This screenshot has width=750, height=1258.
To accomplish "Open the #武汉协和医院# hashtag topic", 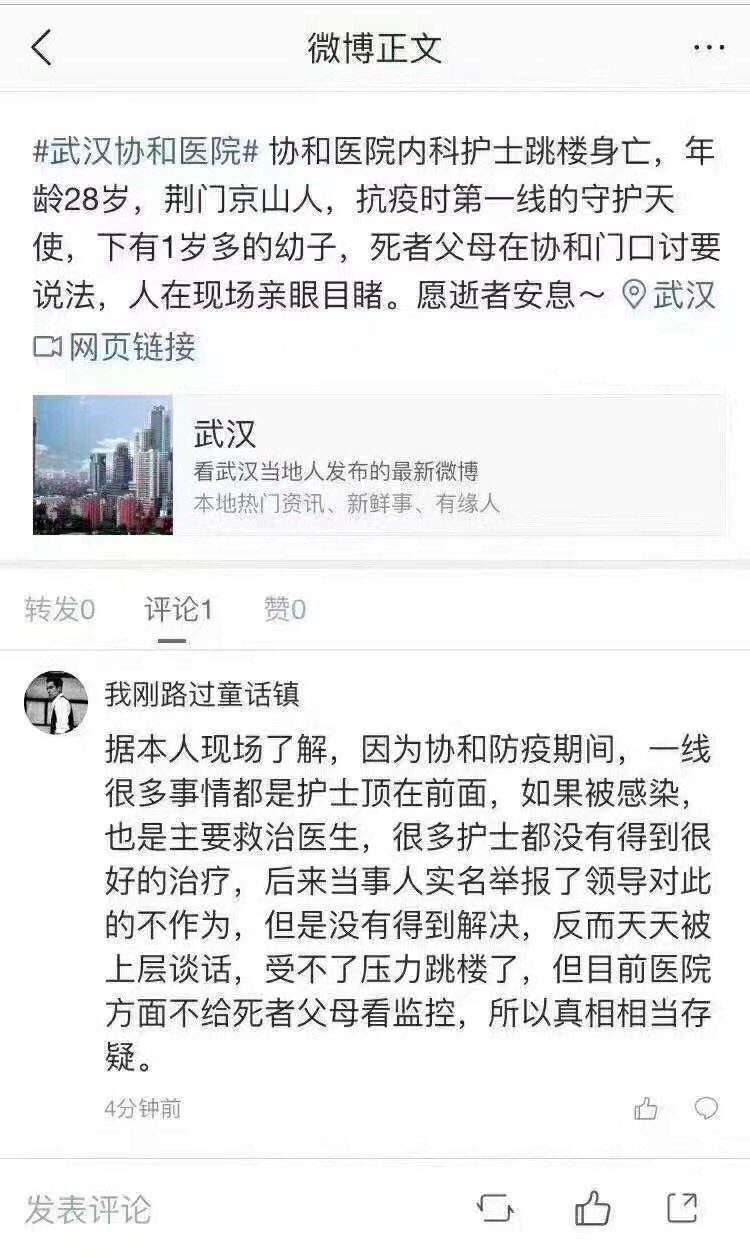I will pyautogui.click(x=147, y=152).
